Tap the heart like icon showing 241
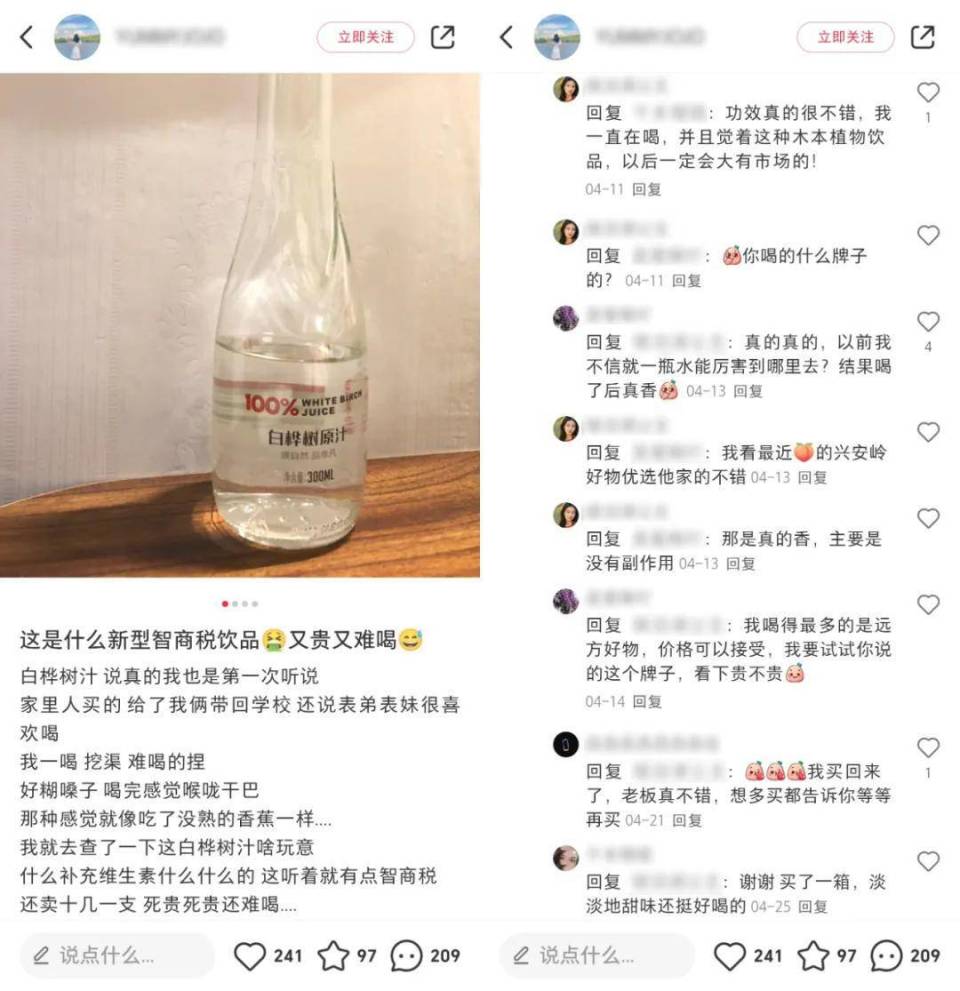 pos(251,955)
